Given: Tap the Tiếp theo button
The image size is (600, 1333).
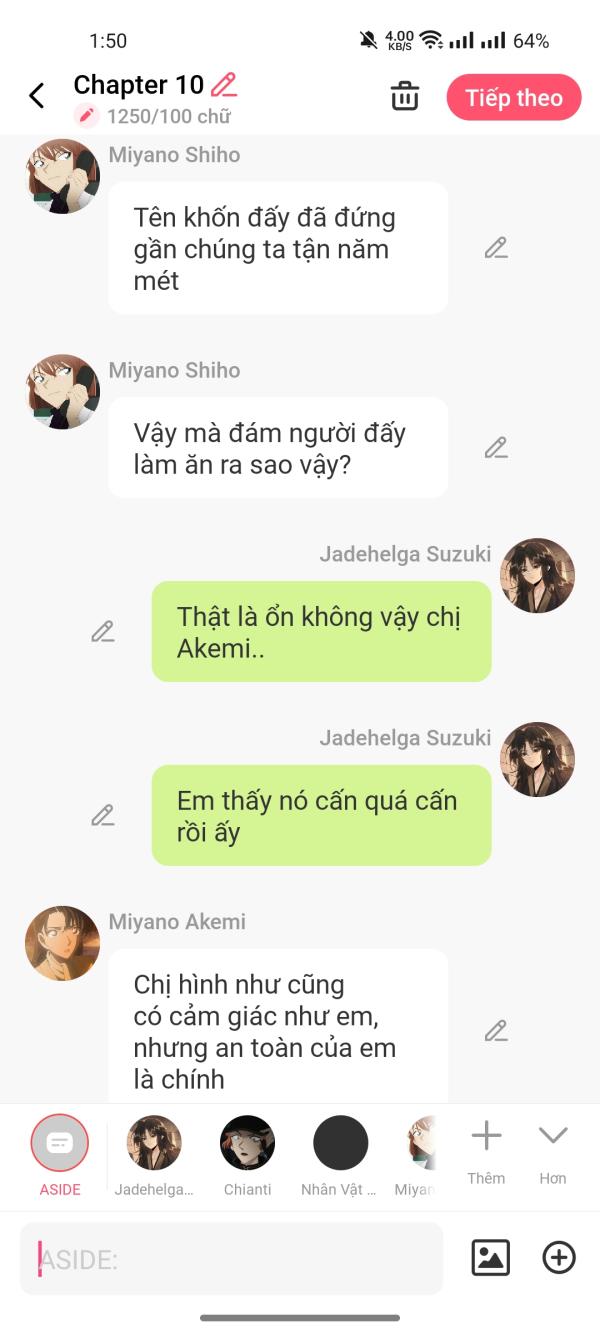Looking at the screenshot, I should pyautogui.click(x=514, y=98).
